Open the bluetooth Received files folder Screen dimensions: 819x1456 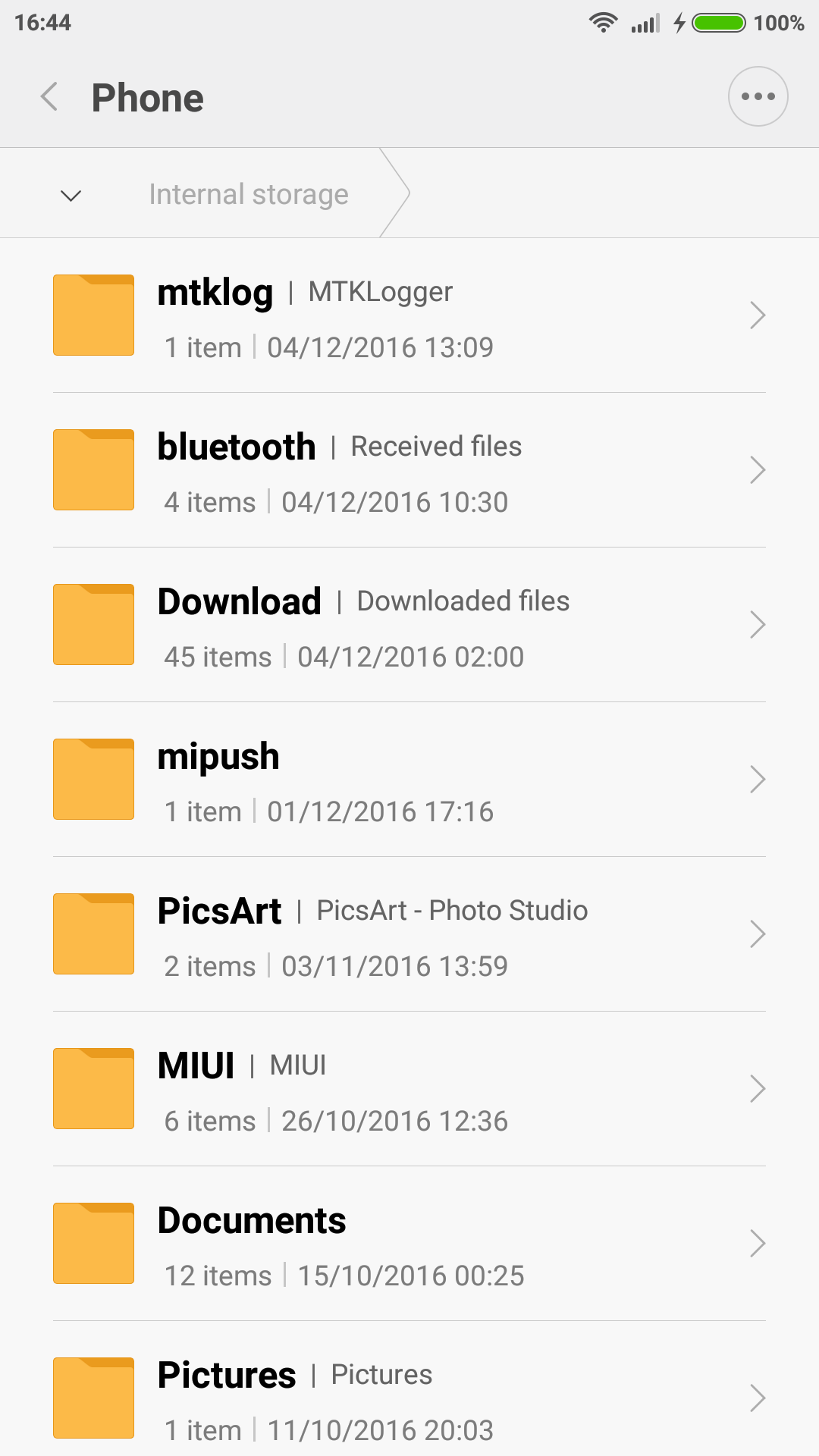409,470
